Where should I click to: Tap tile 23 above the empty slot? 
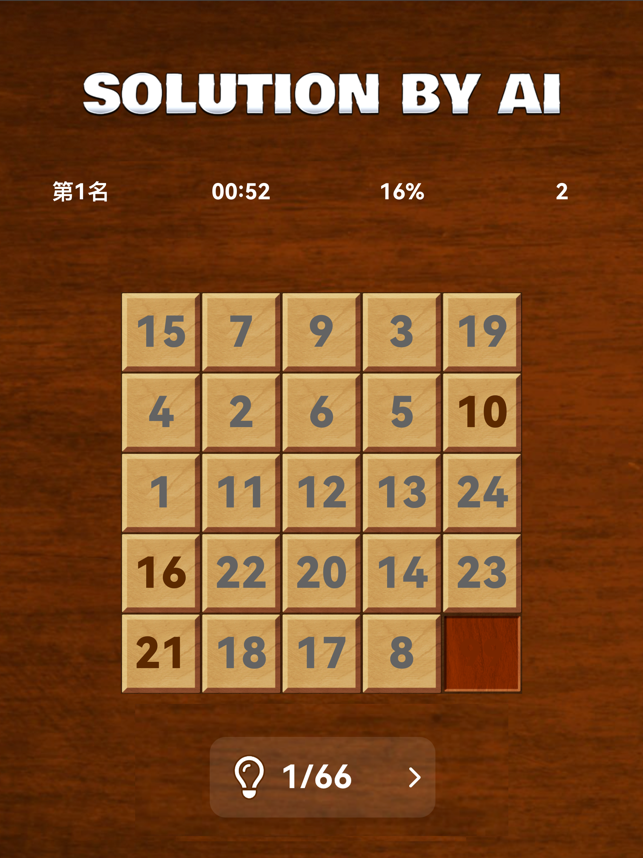pos(482,572)
